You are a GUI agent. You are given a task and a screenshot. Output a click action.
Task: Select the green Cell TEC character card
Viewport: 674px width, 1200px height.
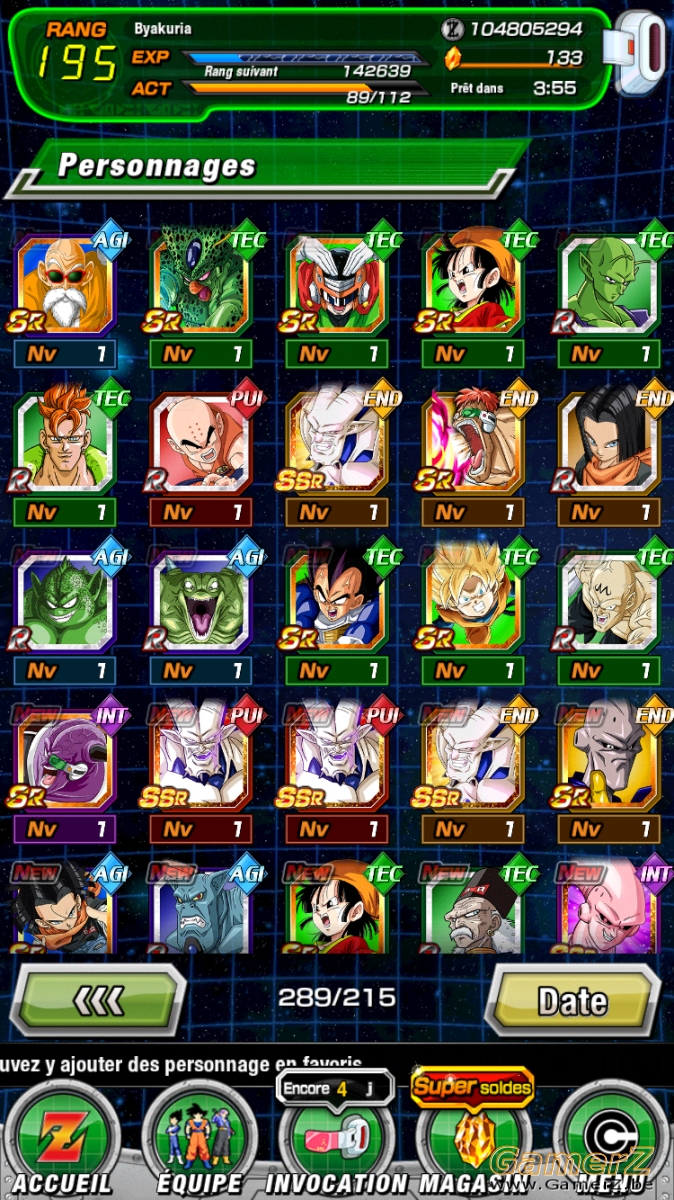(201, 283)
